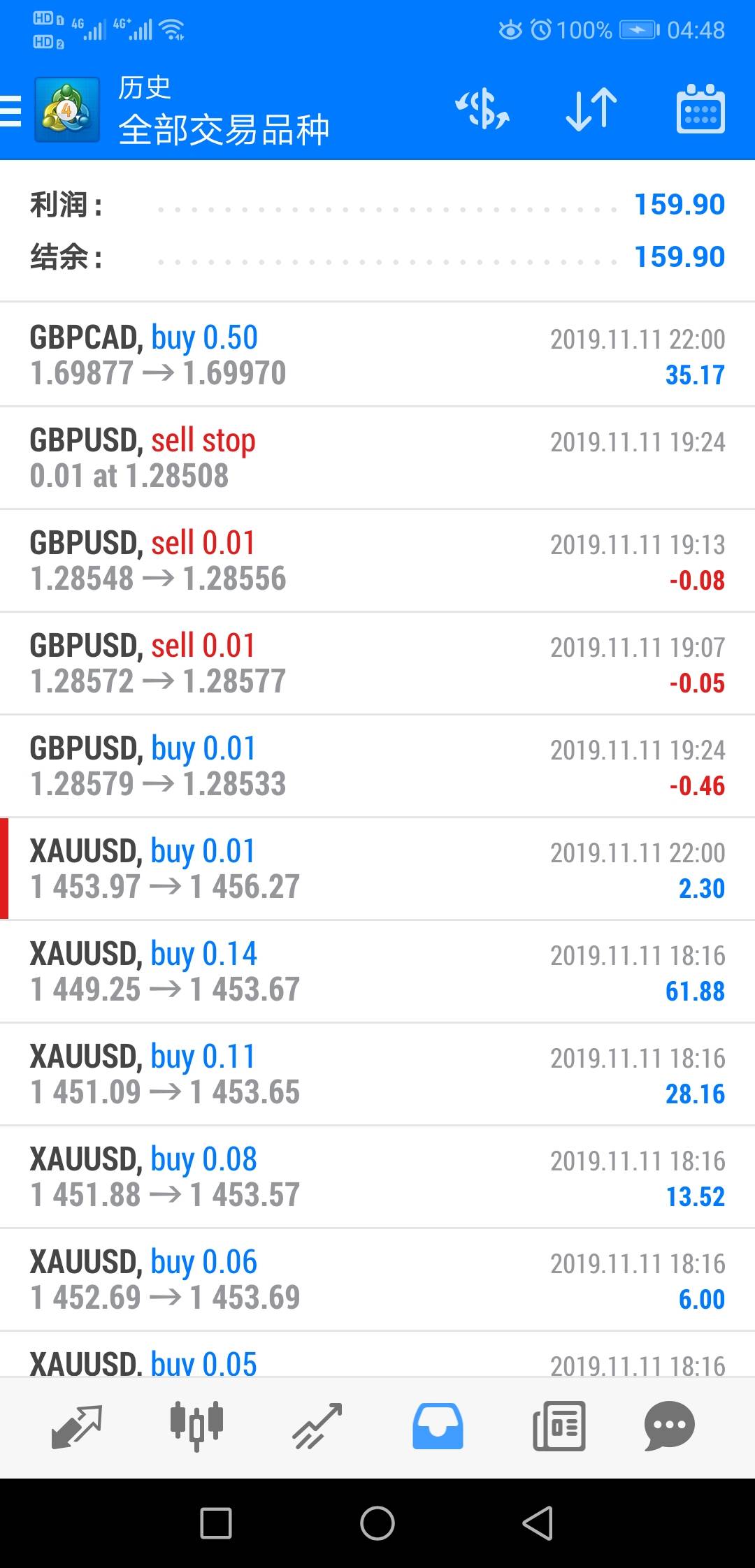Image resolution: width=755 pixels, height=1568 pixels.
Task: Open the hamburger drawer menu
Action: point(13,111)
